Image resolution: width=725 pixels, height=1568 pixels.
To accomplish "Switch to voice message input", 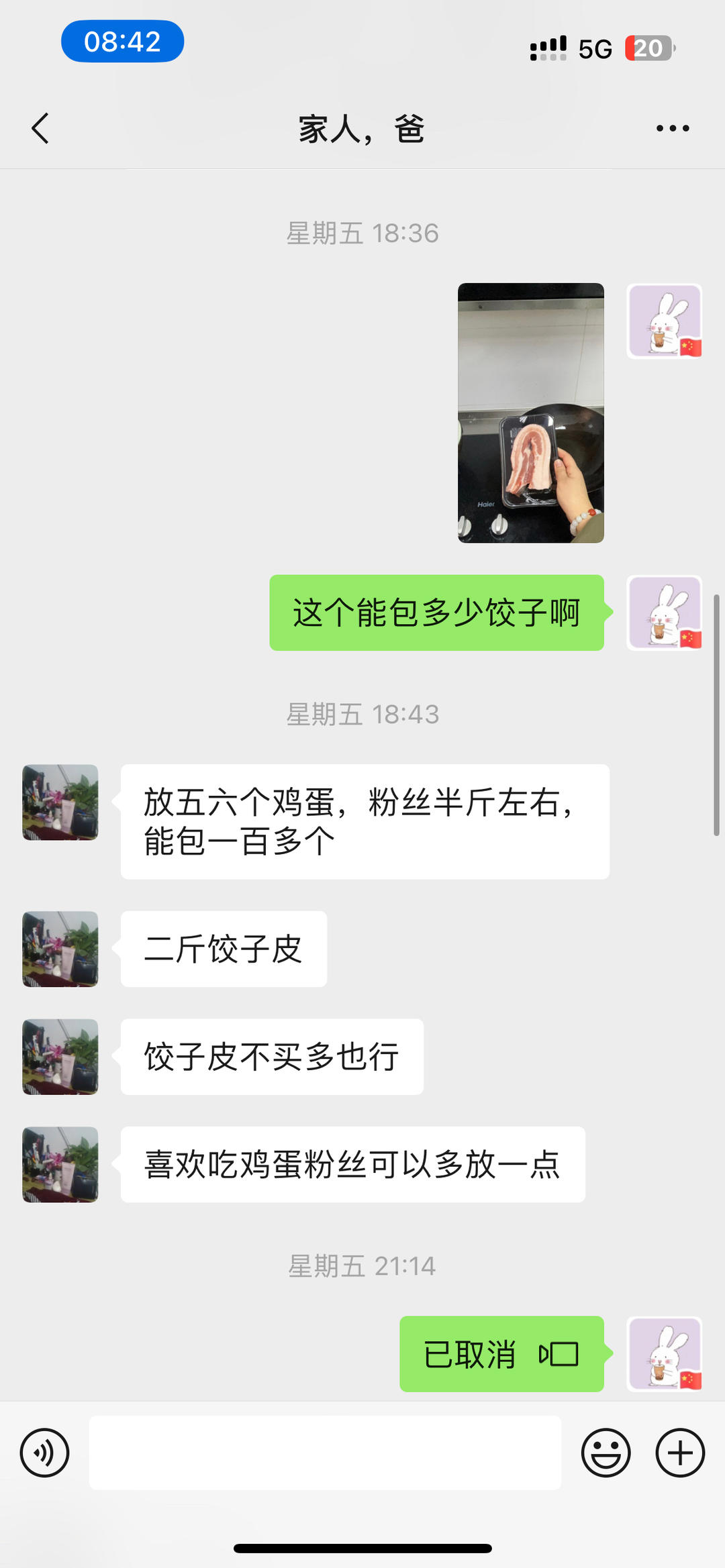I will (x=44, y=1453).
